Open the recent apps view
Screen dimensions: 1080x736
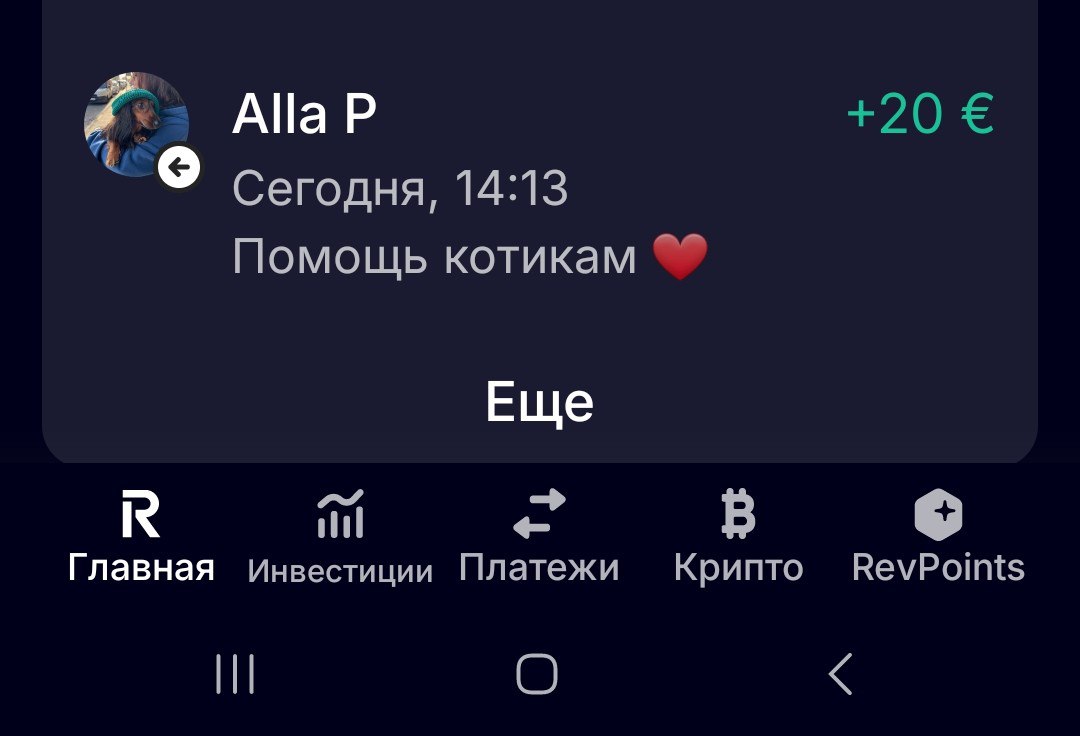(x=235, y=674)
